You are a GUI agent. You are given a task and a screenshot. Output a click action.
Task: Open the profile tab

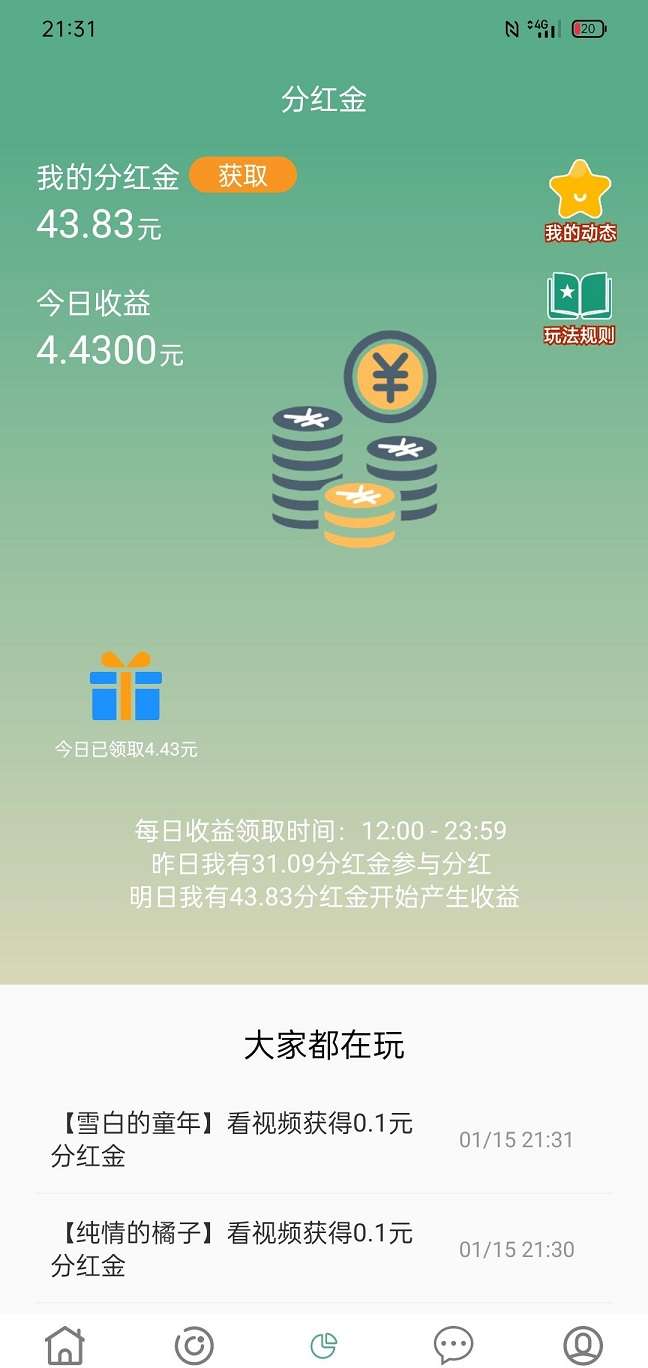point(583,1345)
